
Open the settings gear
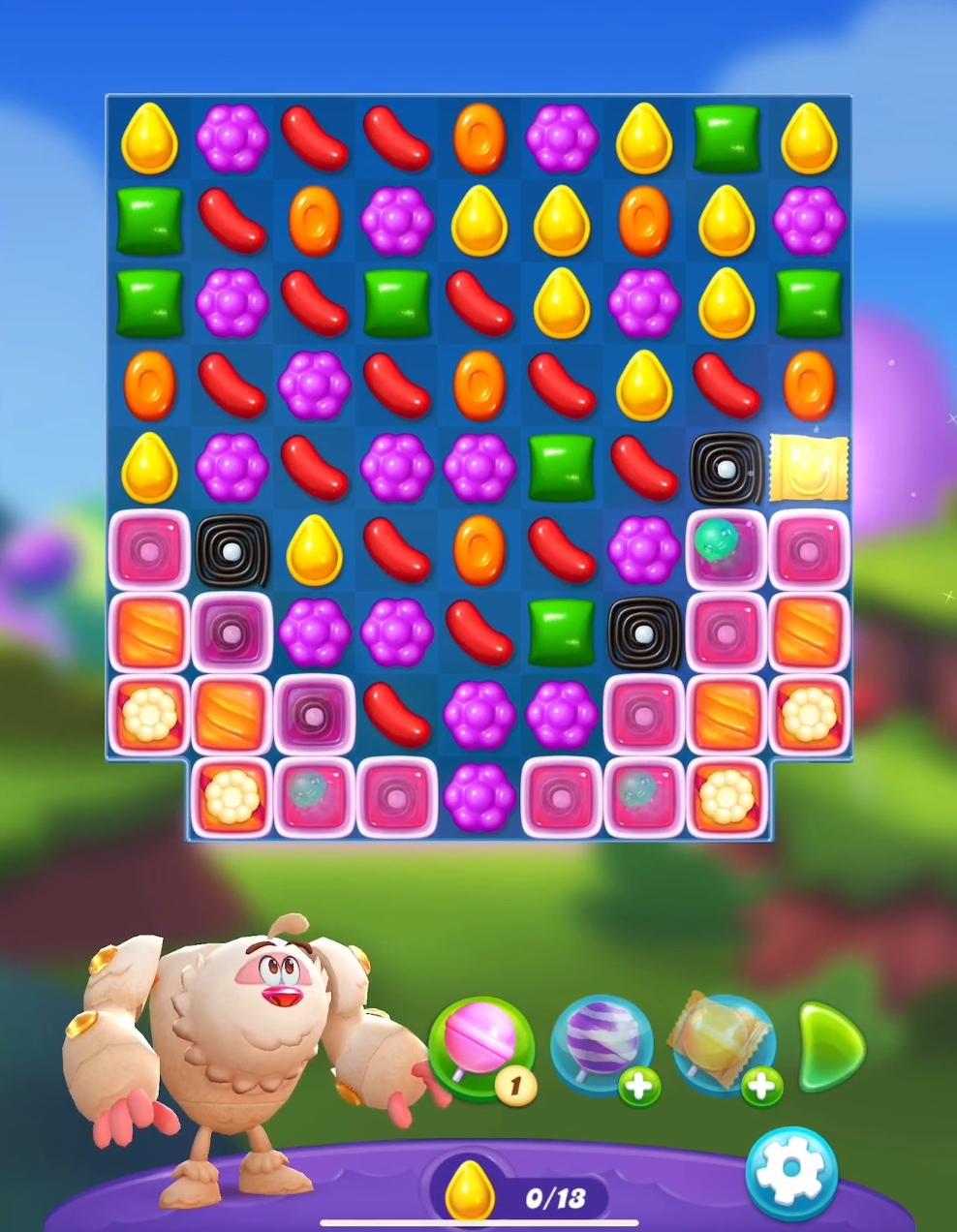[x=790, y=1173]
